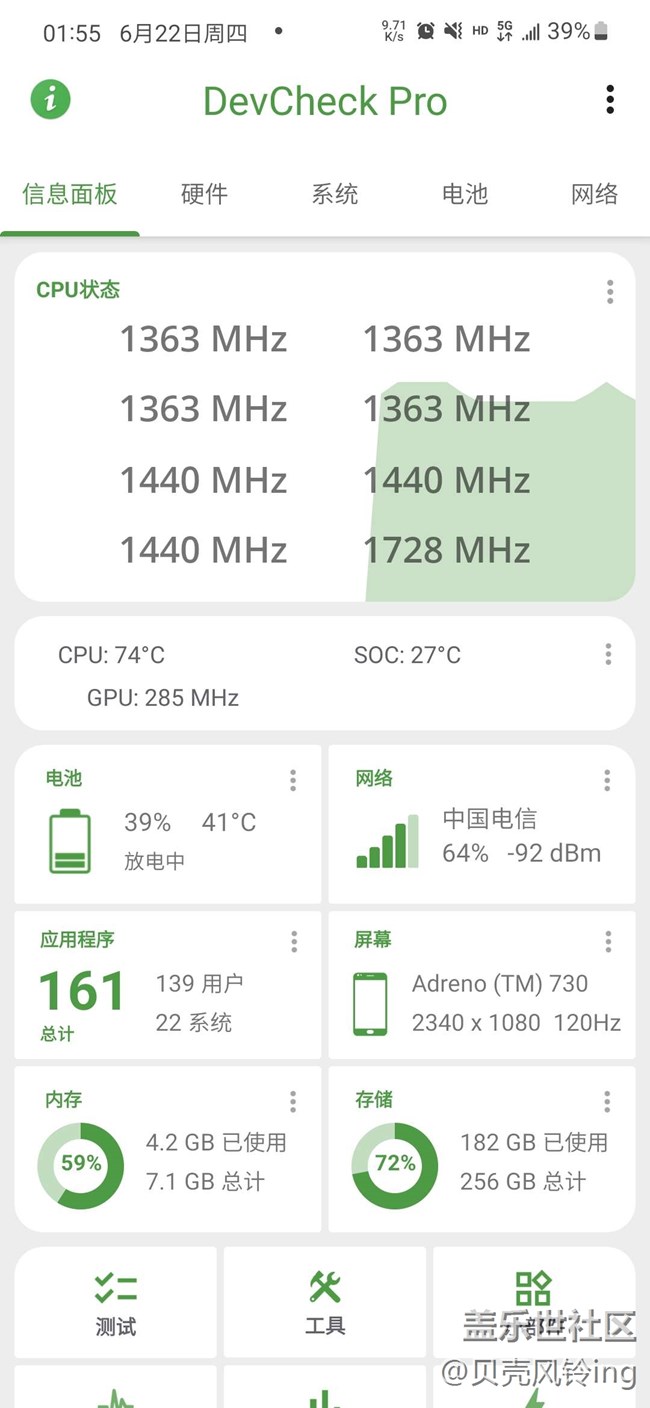The height and width of the screenshot is (1408, 650).
Task: Select the 信息面板 tab
Action: point(70,194)
